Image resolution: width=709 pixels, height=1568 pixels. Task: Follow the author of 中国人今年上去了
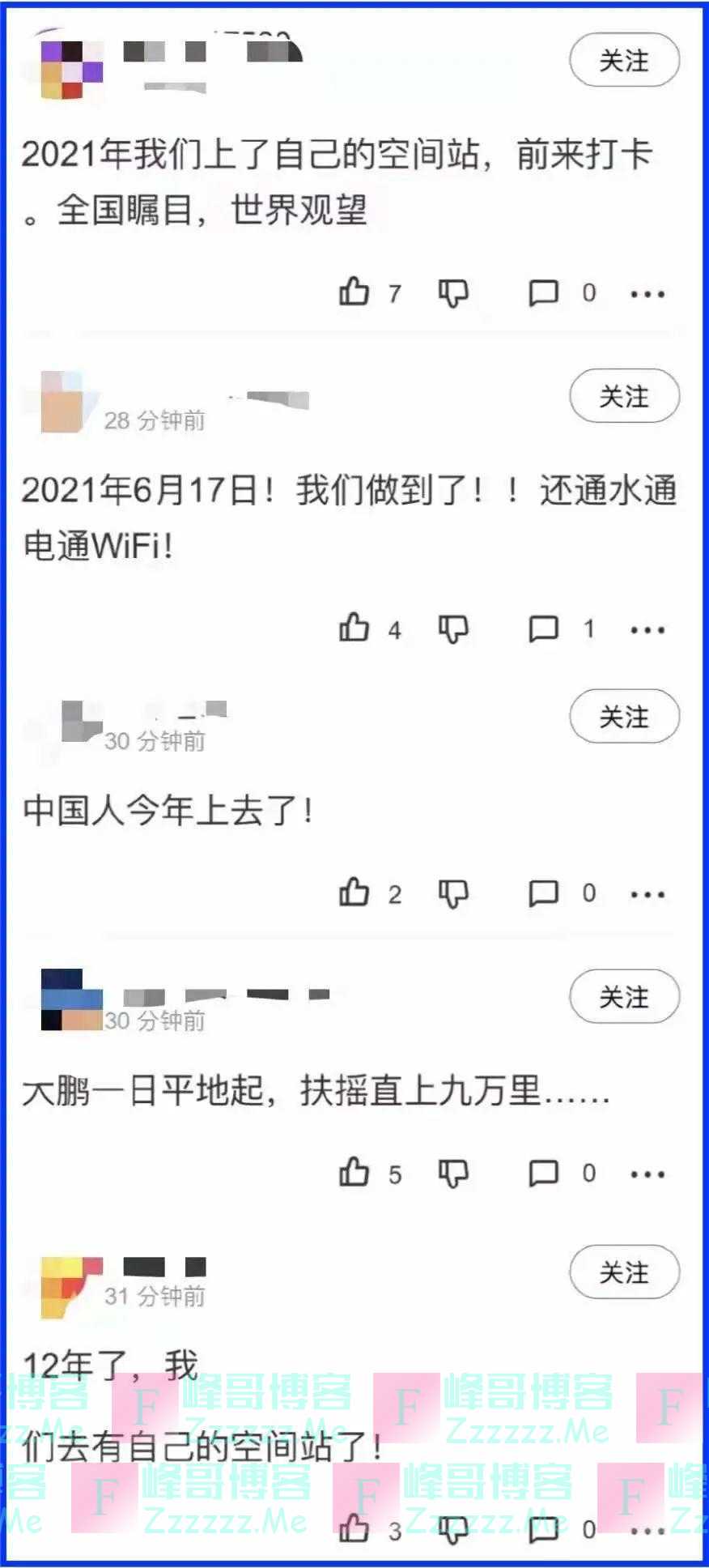click(x=624, y=717)
